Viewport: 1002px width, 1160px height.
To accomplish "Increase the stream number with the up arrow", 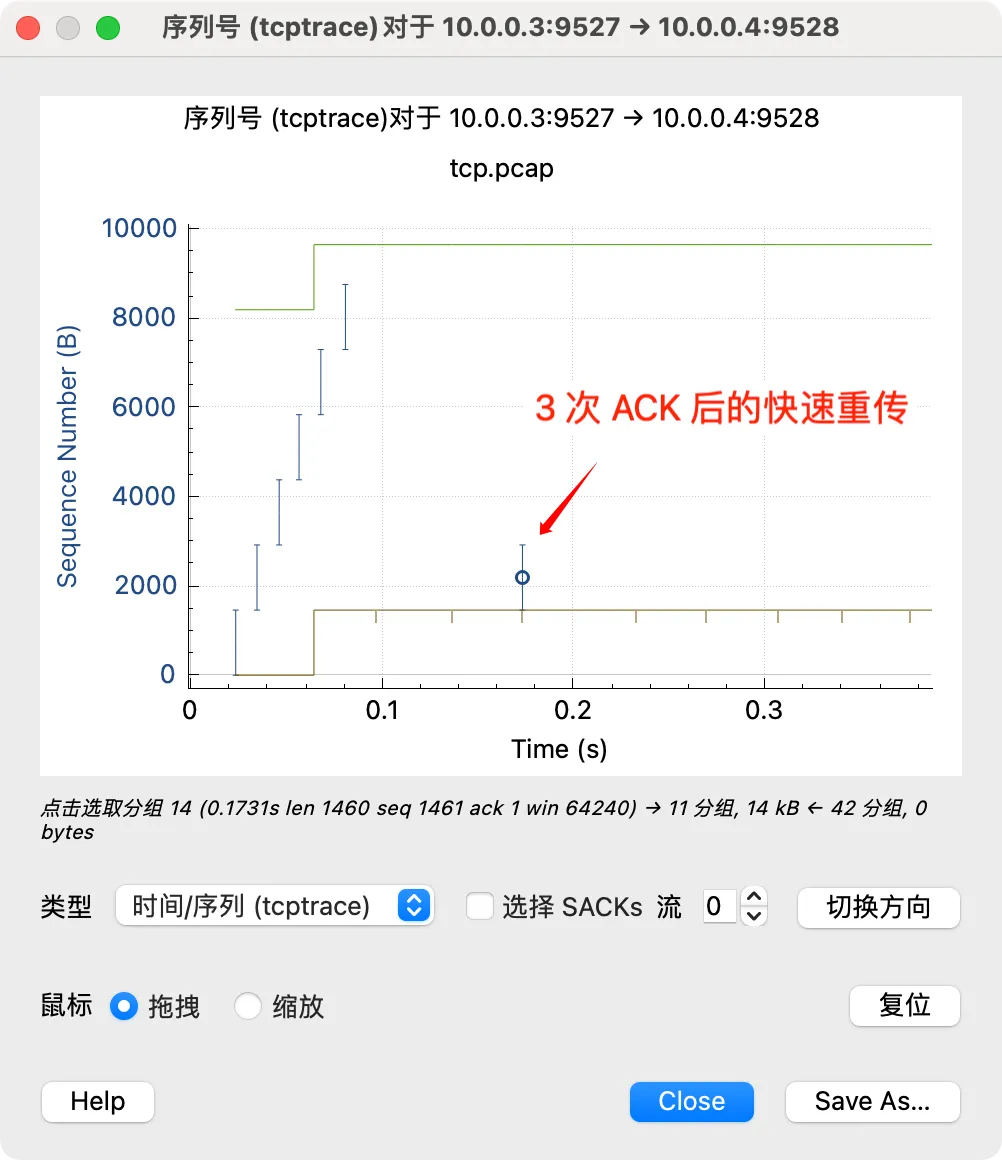I will pos(756,897).
